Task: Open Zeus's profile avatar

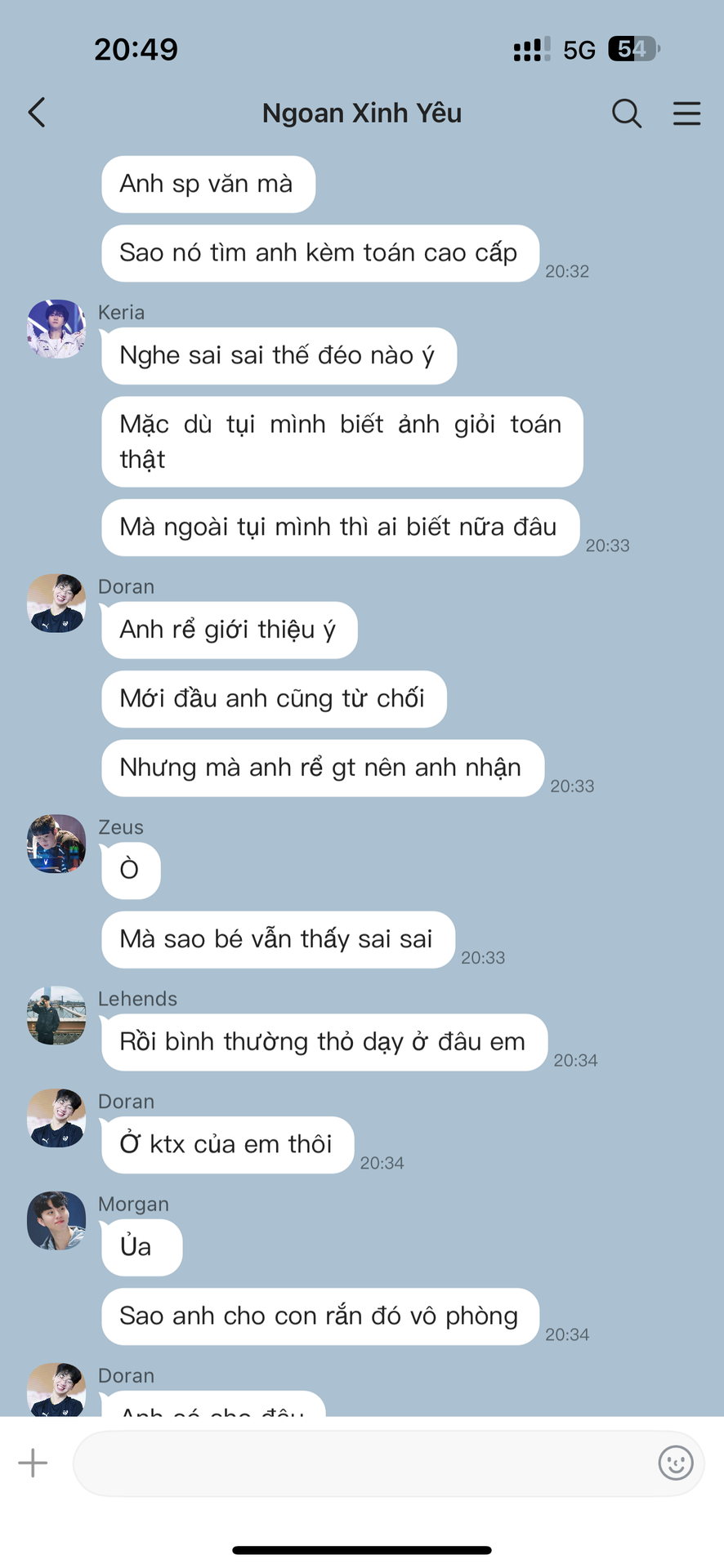Action: point(56,844)
